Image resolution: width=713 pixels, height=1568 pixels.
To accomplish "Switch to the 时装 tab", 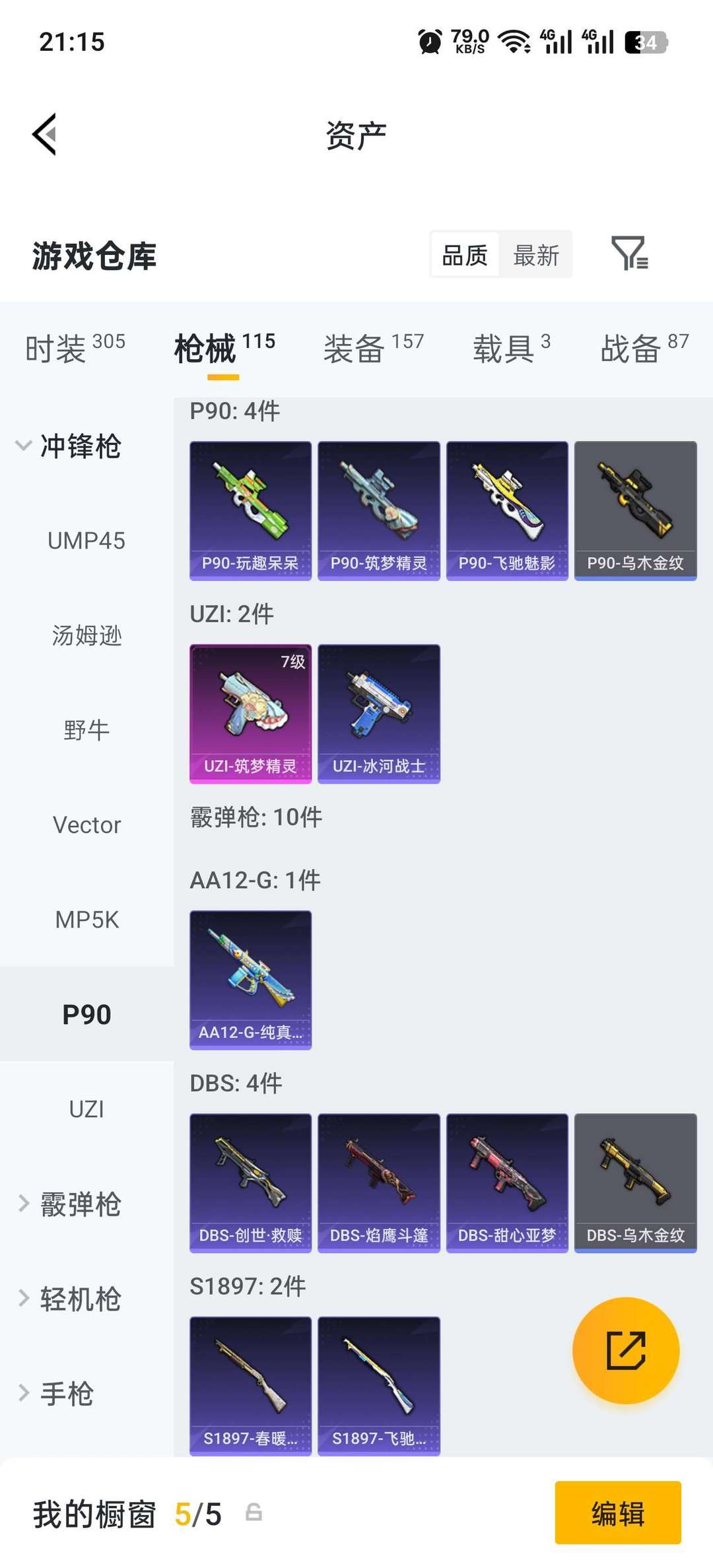I will point(75,348).
